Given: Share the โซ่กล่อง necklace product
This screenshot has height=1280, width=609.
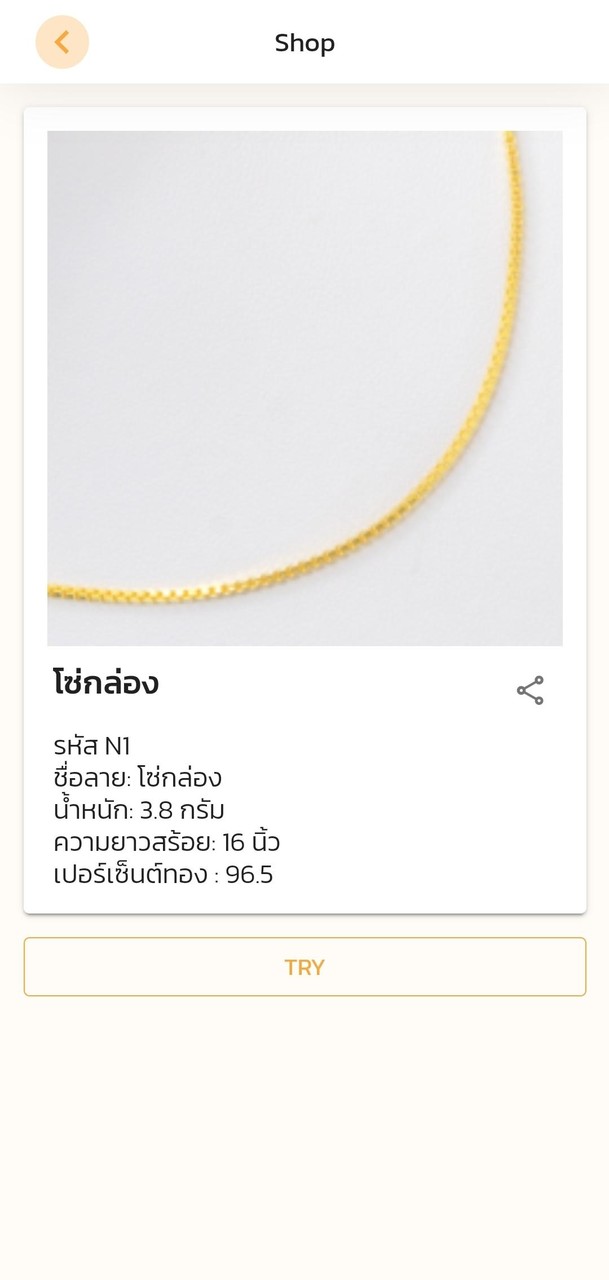Looking at the screenshot, I should point(529,690).
